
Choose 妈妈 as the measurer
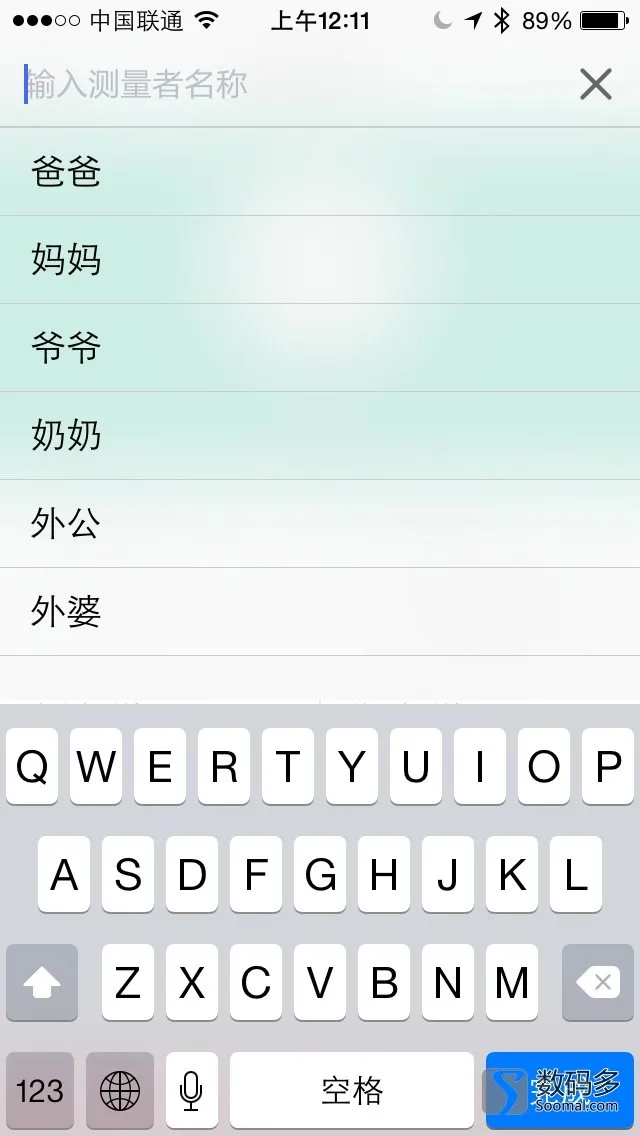tap(320, 259)
